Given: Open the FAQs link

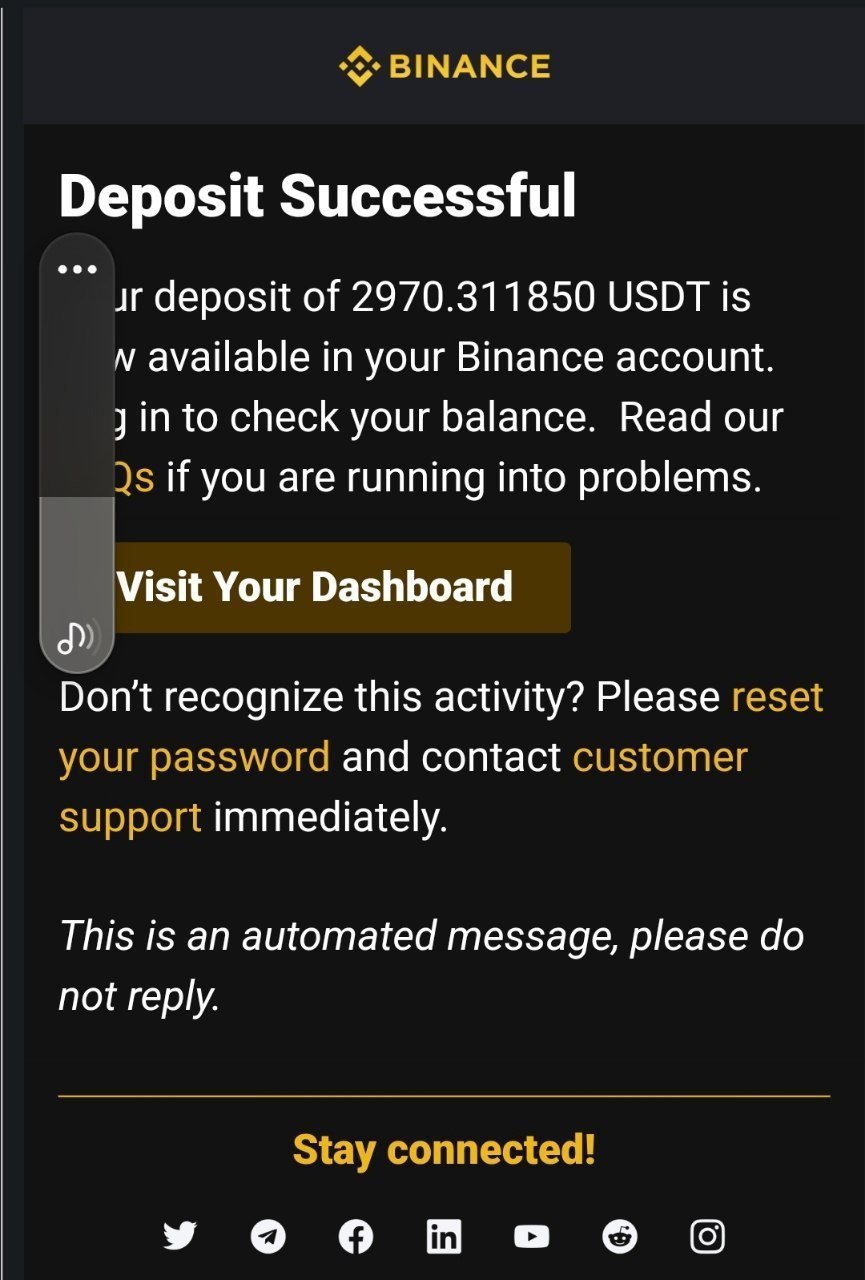Looking at the screenshot, I should tap(136, 479).
